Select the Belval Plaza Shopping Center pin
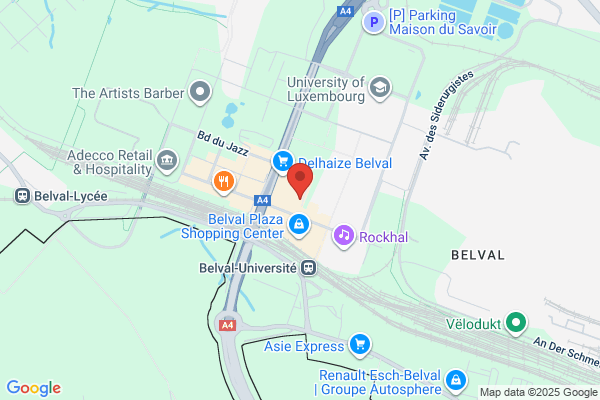The height and width of the screenshot is (400, 600). tap(299, 225)
